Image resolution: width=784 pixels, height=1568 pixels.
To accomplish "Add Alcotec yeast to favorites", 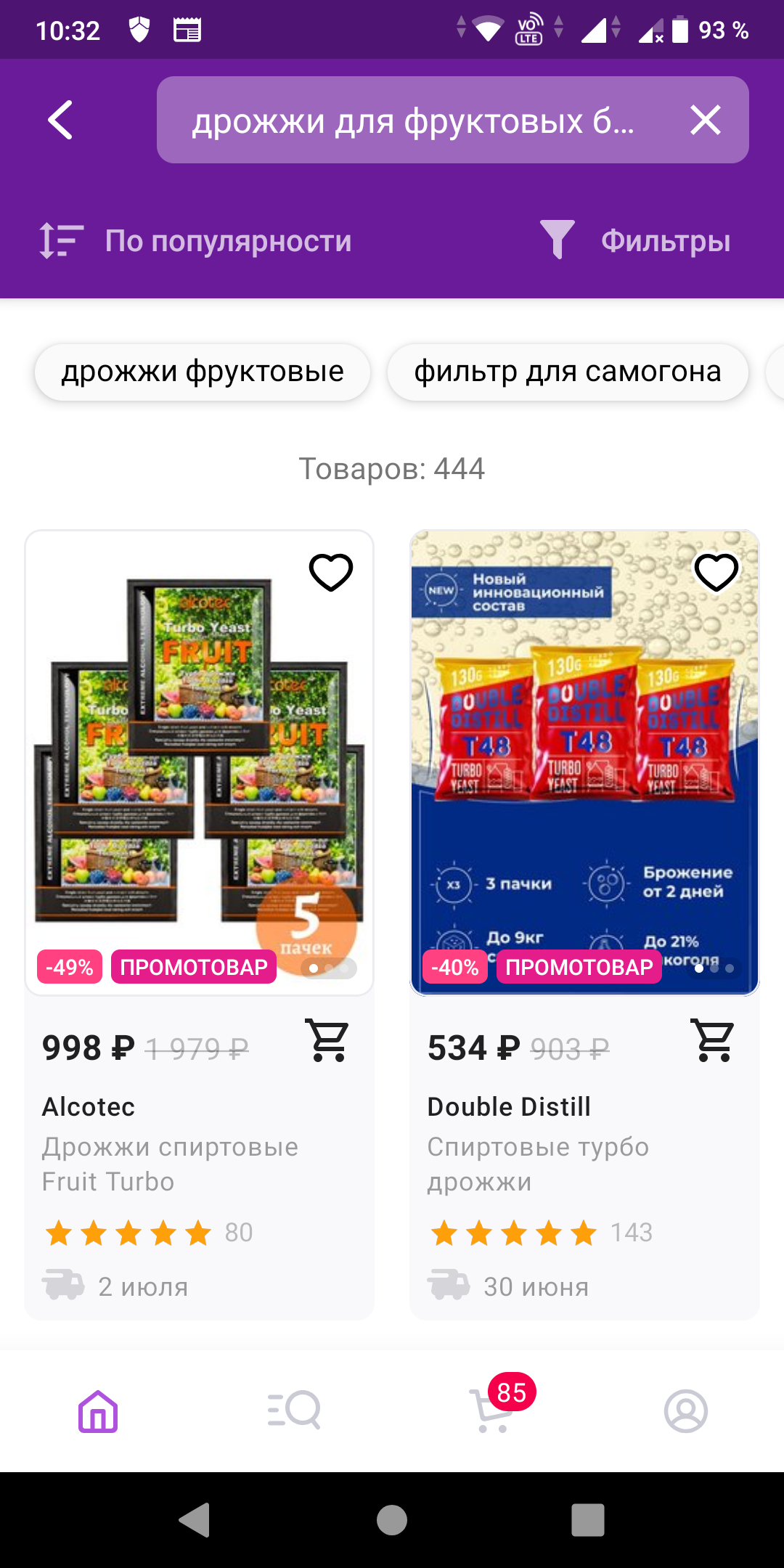I will click(331, 572).
